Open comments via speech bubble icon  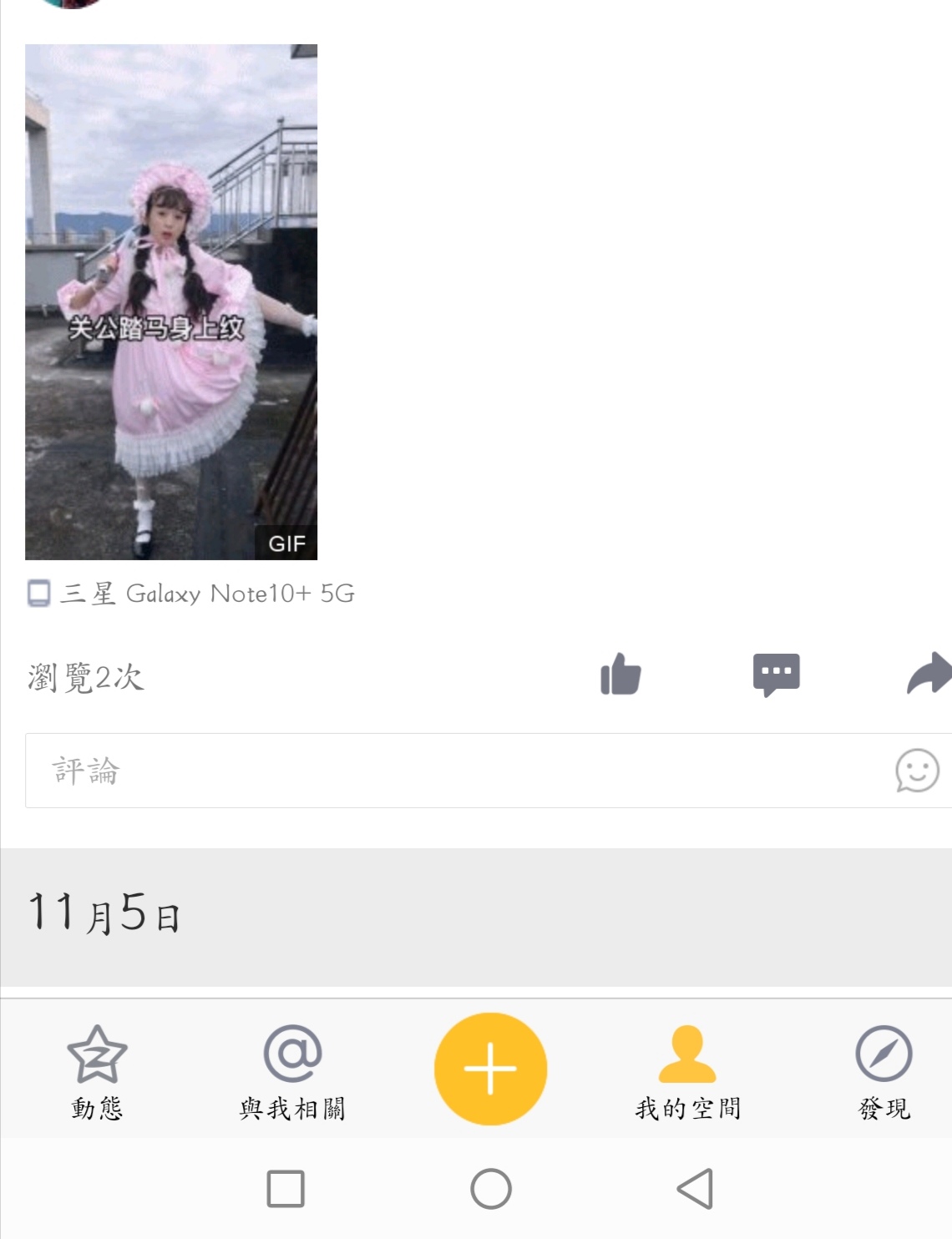(x=776, y=675)
